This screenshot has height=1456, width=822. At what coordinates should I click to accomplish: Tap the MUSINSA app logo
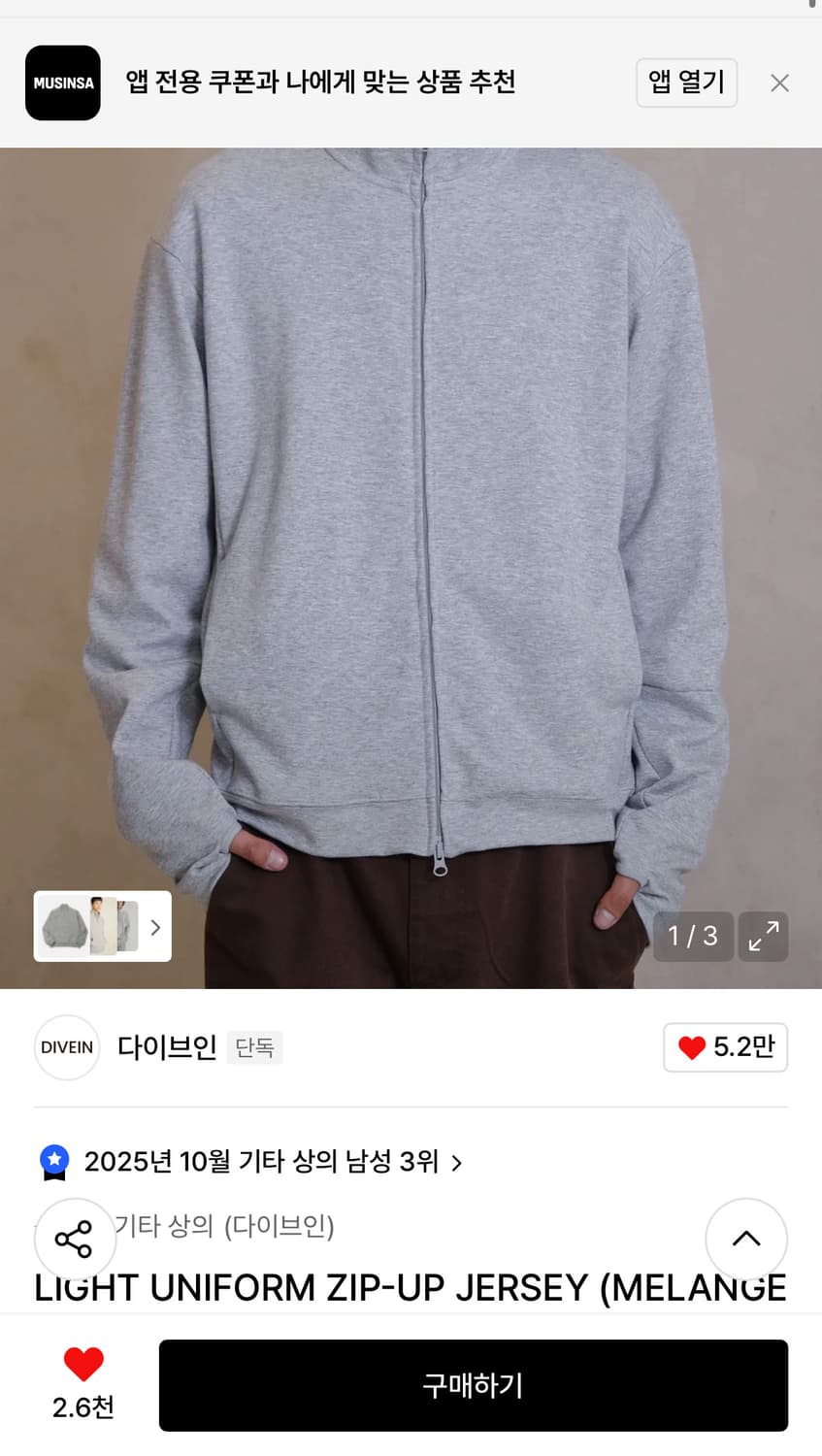point(62,83)
